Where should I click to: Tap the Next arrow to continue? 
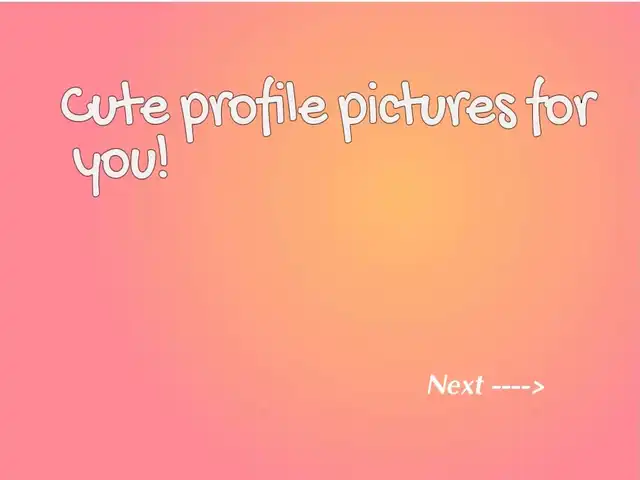(486, 385)
